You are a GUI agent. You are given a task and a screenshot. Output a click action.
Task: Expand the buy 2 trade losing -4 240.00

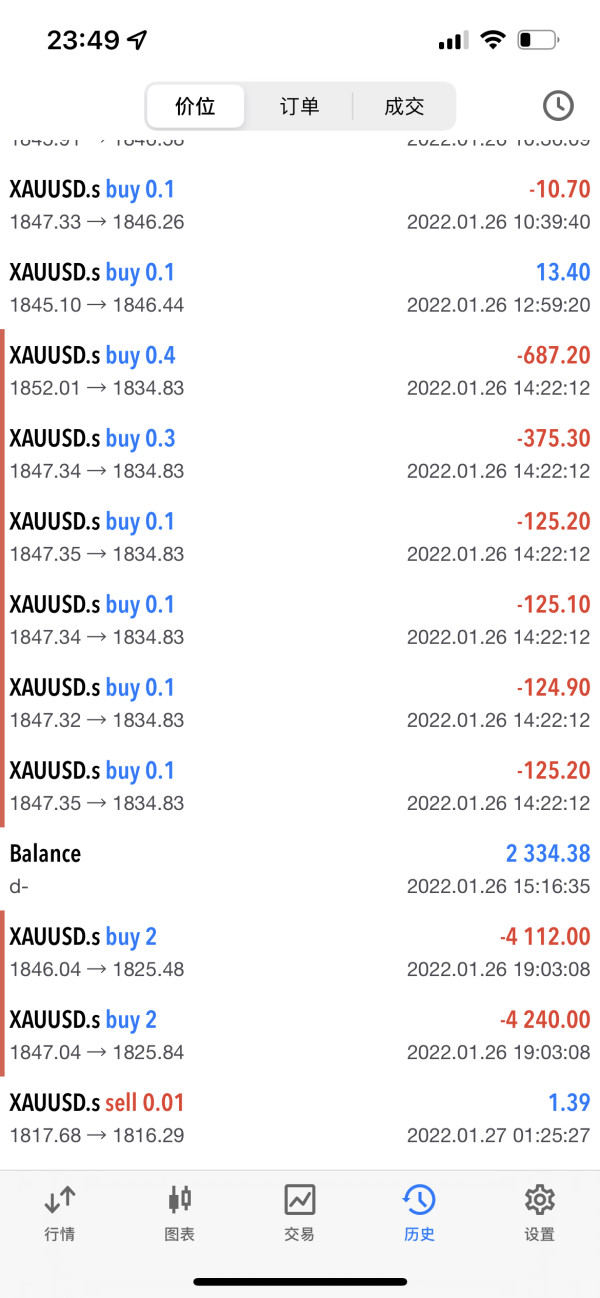coord(300,1035)
